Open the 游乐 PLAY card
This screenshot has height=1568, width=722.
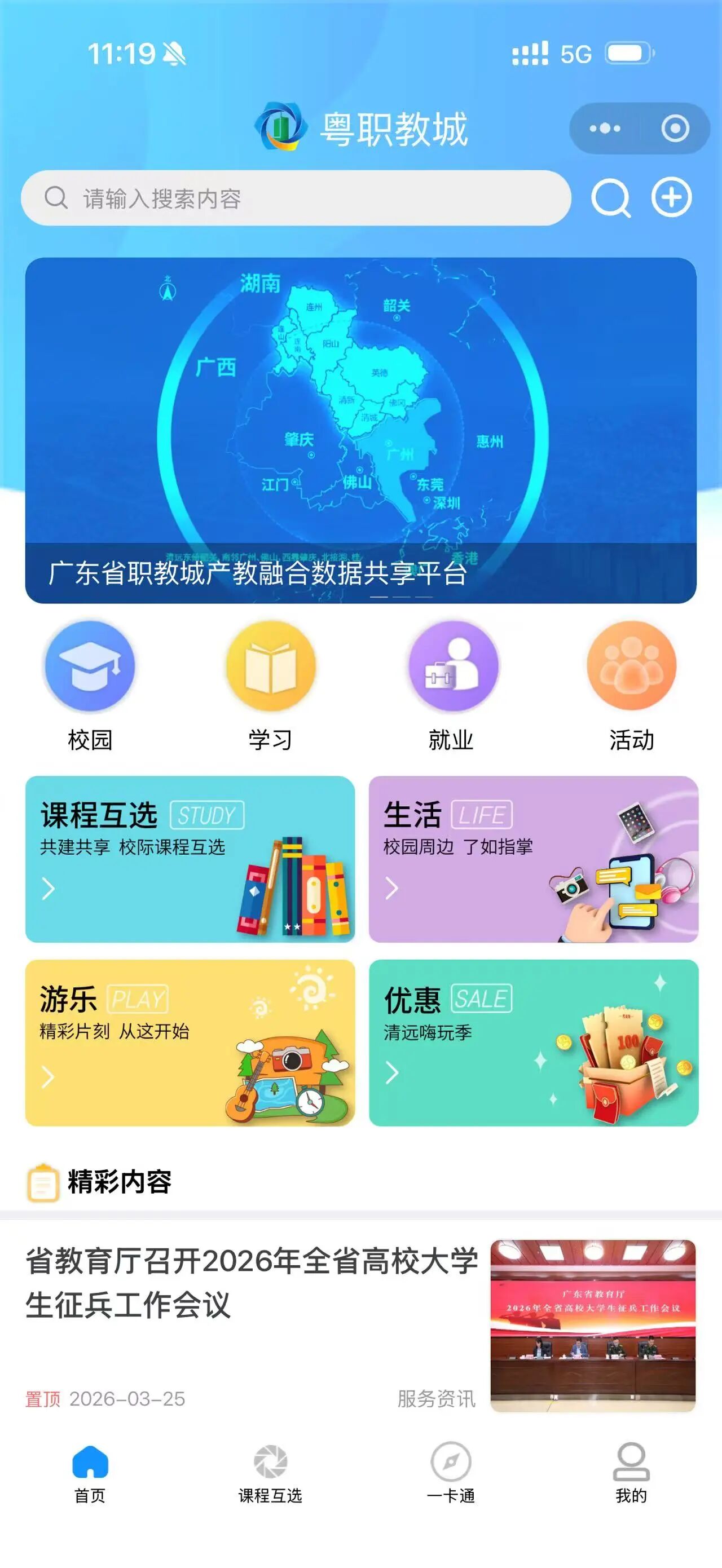tap(190, 1042)
